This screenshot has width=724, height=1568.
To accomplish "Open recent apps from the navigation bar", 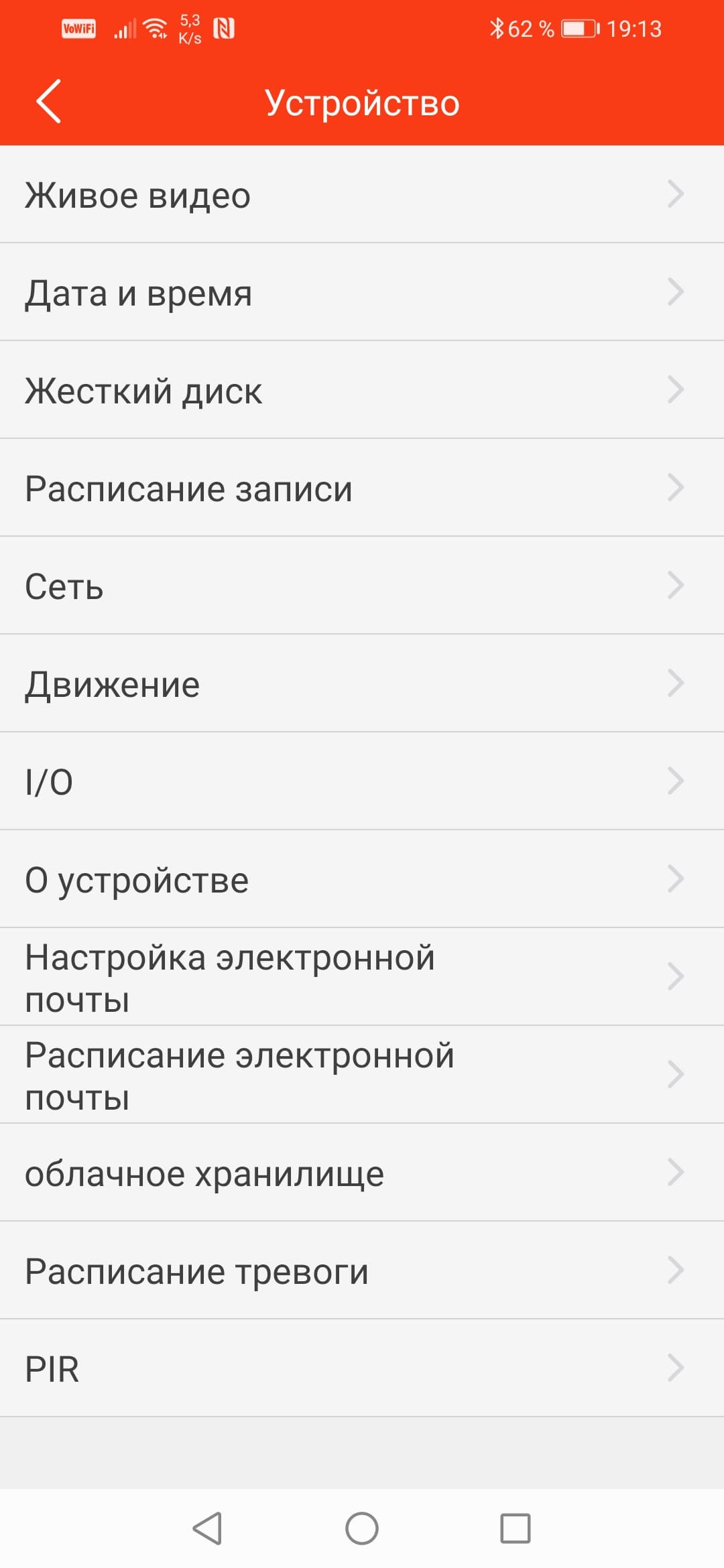I will (x=515, y=1529).
